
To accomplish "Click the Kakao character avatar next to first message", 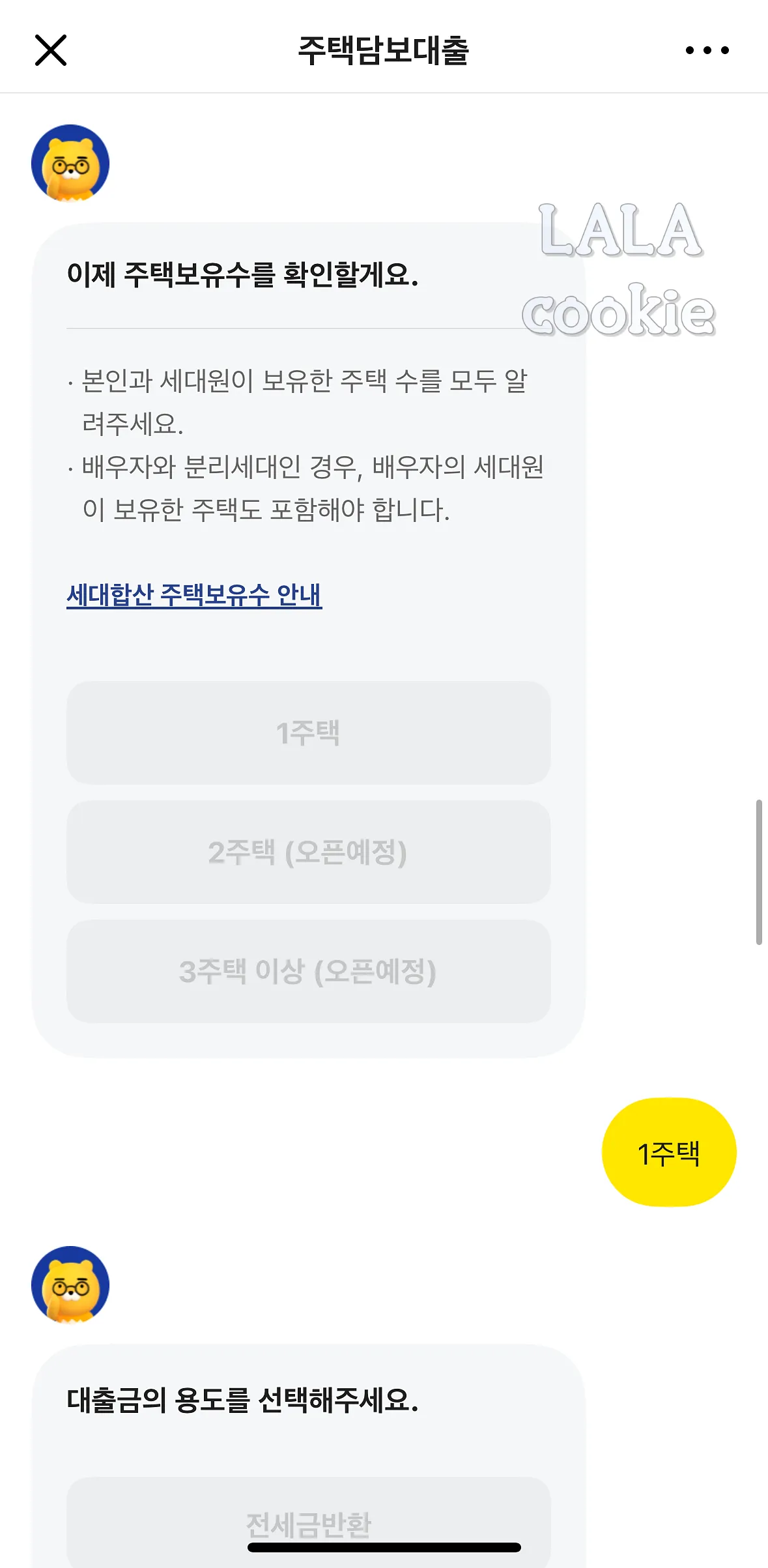I will pyautogui.click(x=70, y=164).
